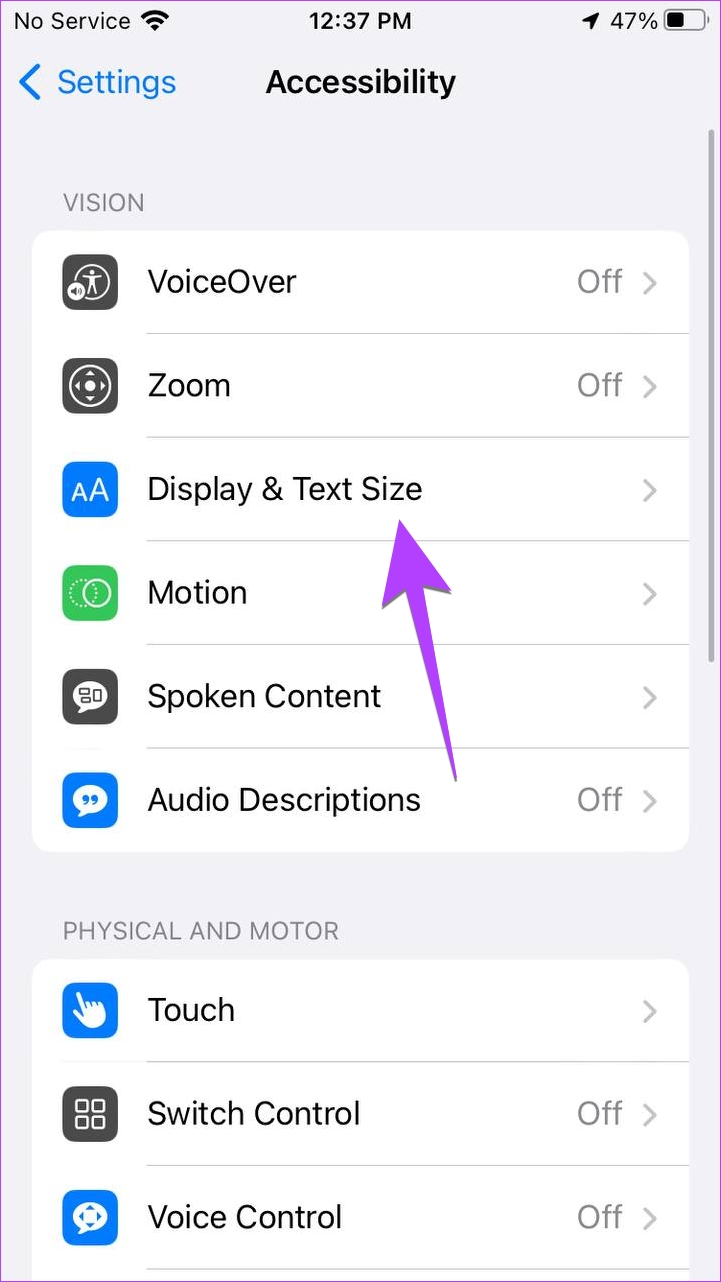This screenshot has height=1282, width=721.
Task: Open Motion settings
Action: tap(360, 593)
